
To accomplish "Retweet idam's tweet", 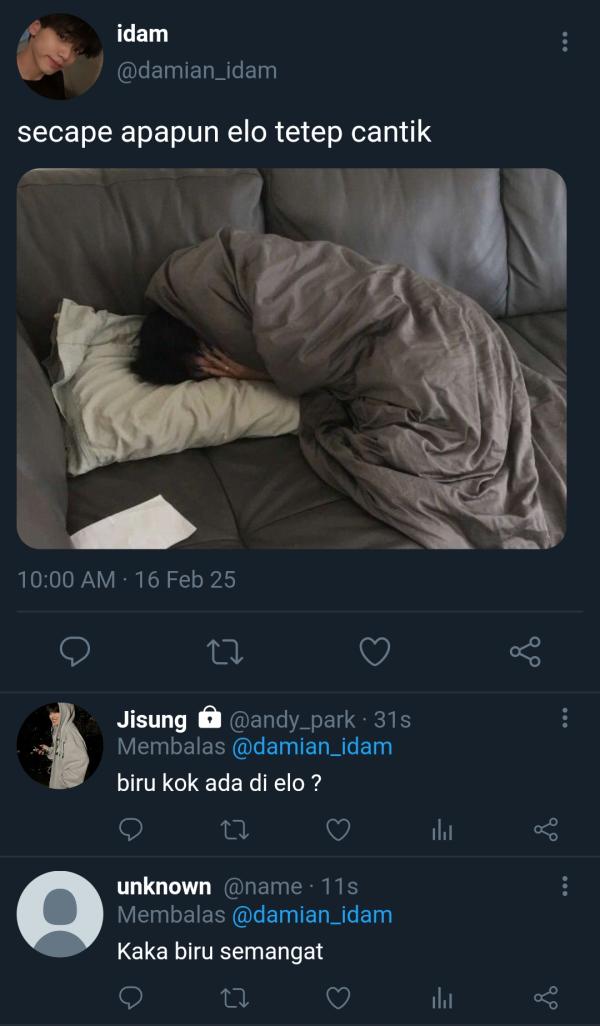I will click(225, 652).
